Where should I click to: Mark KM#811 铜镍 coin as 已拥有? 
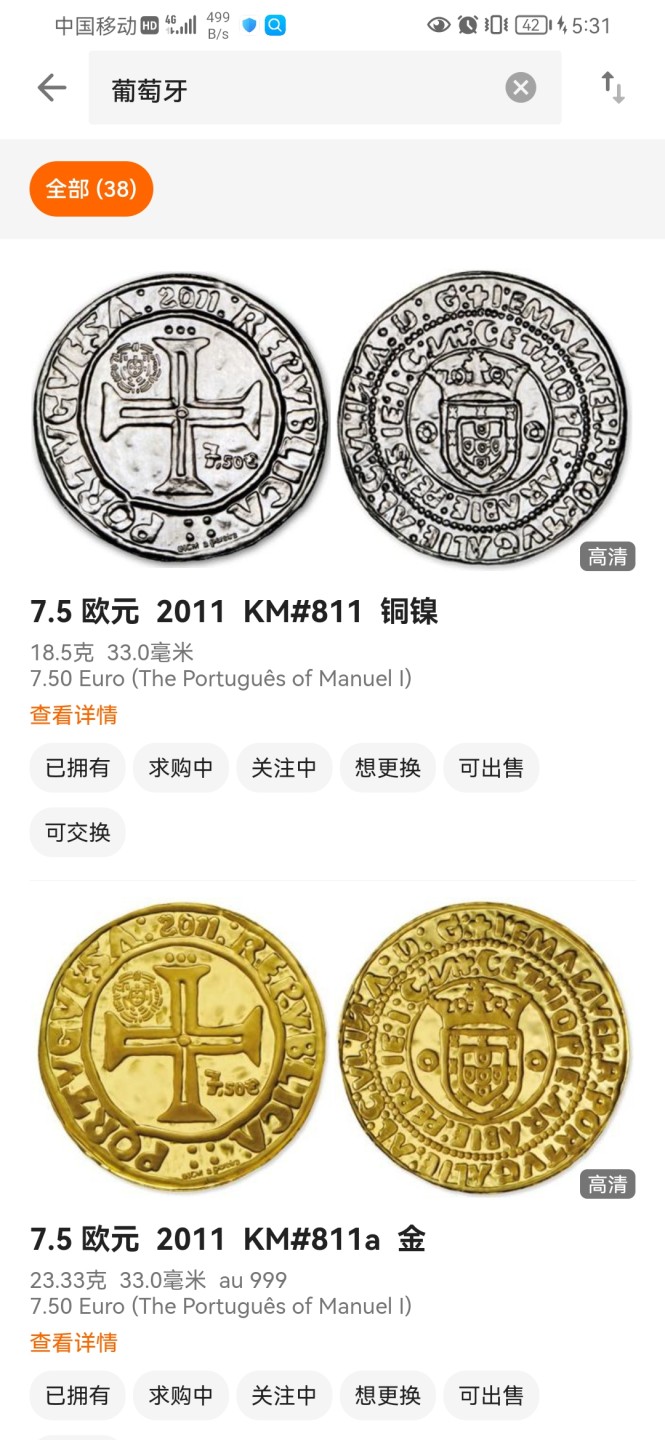[x=77, y=768]
